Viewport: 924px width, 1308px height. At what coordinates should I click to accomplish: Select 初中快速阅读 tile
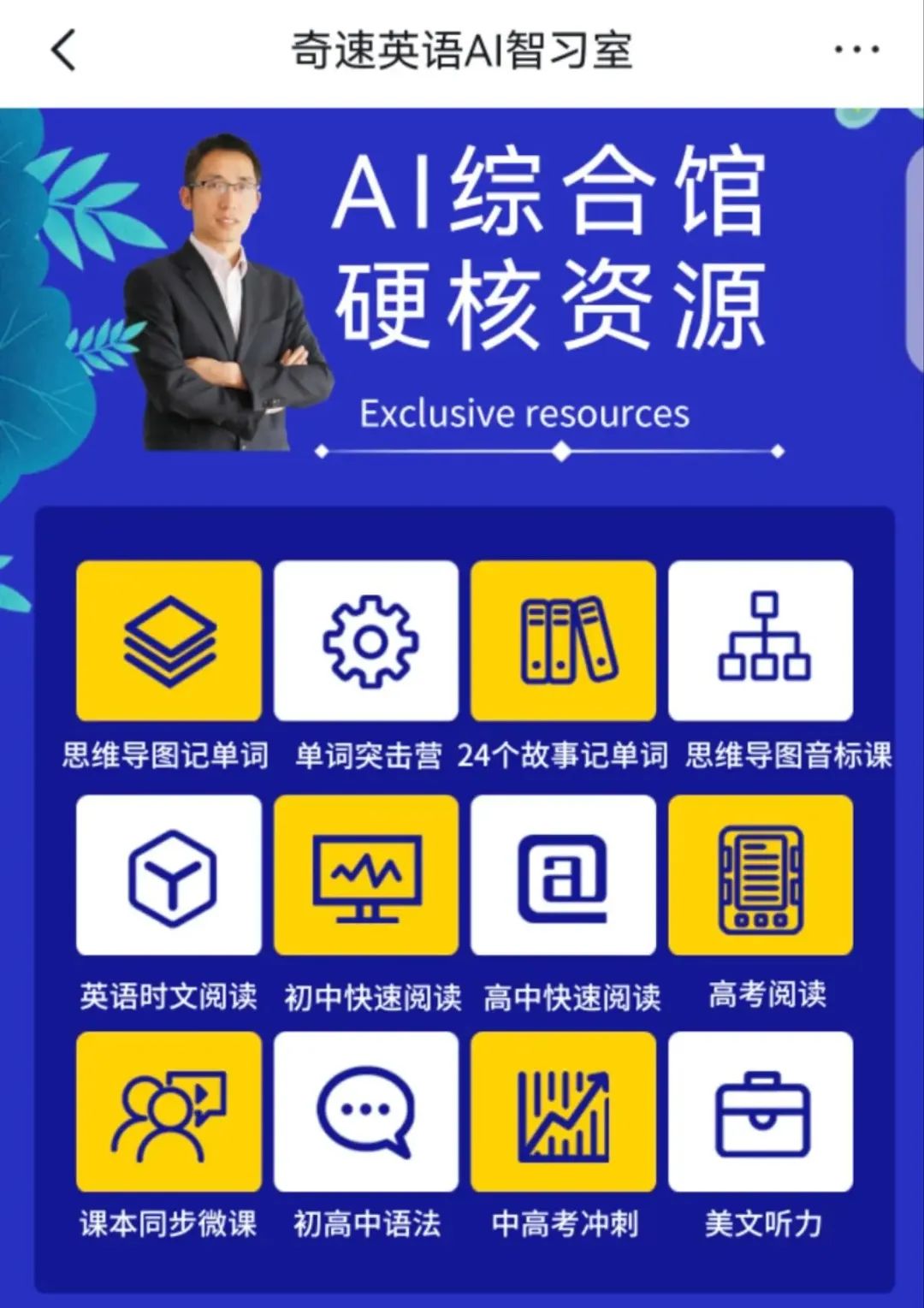[366, 875]
